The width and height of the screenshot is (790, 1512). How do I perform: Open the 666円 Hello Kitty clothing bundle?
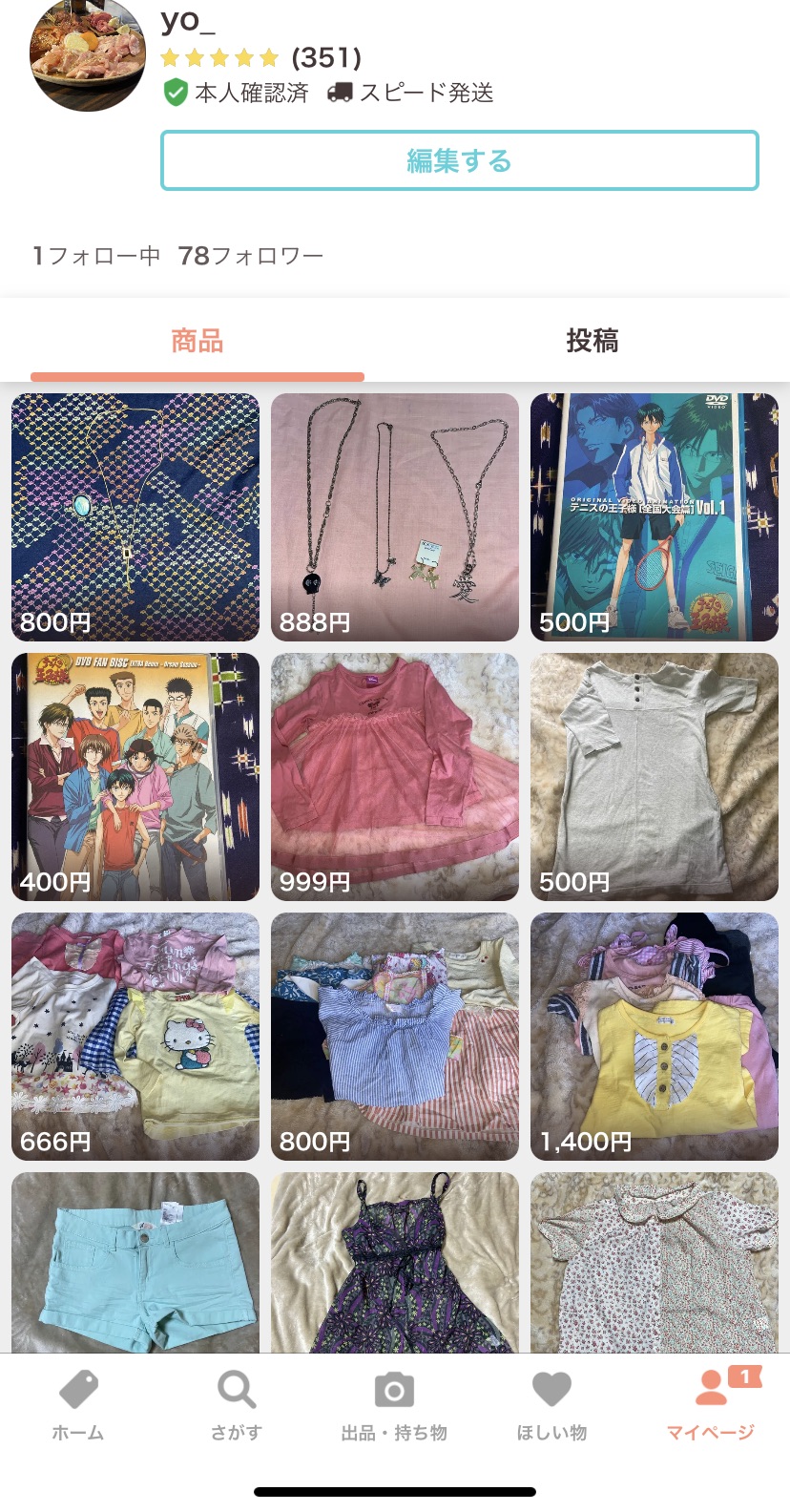click(135, 1036)
